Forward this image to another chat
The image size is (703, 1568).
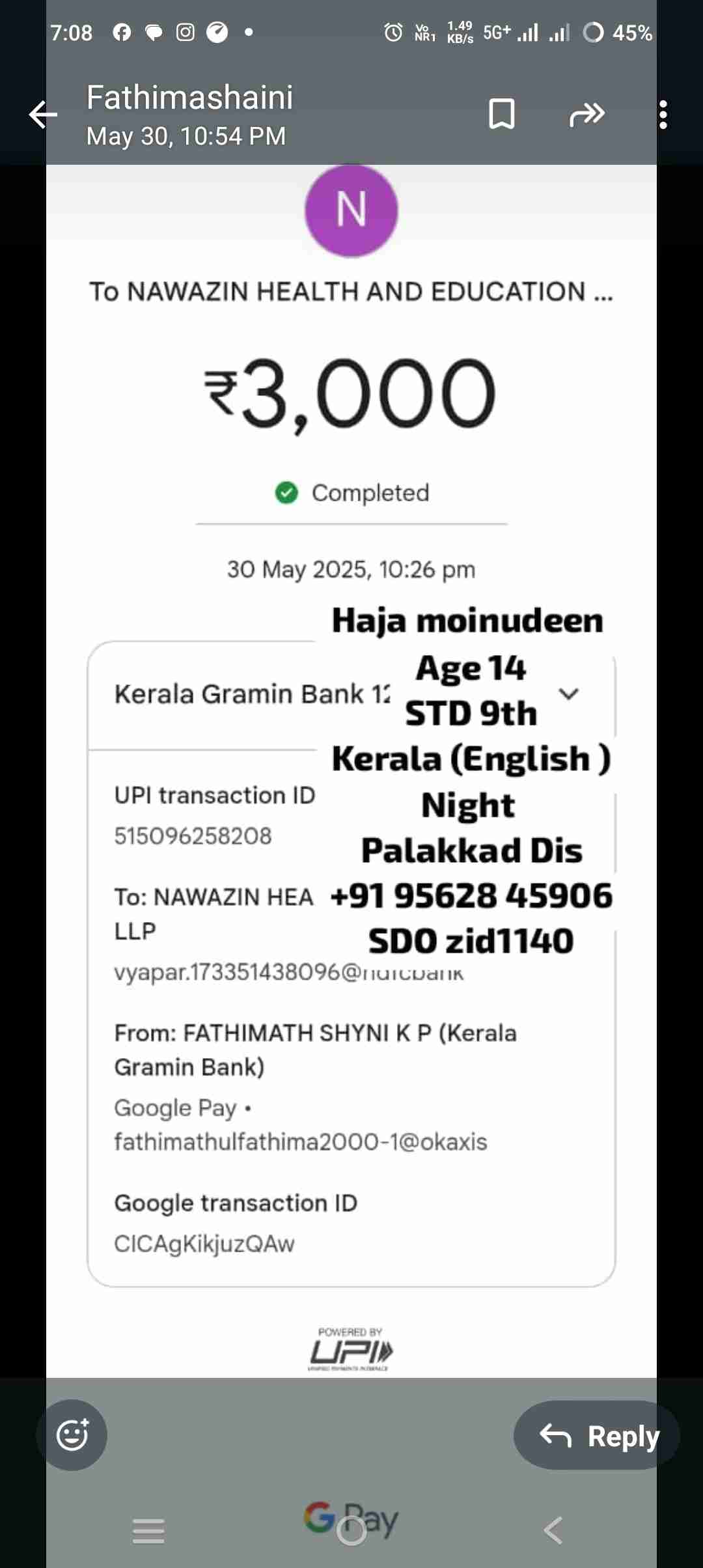coord(586,115)
